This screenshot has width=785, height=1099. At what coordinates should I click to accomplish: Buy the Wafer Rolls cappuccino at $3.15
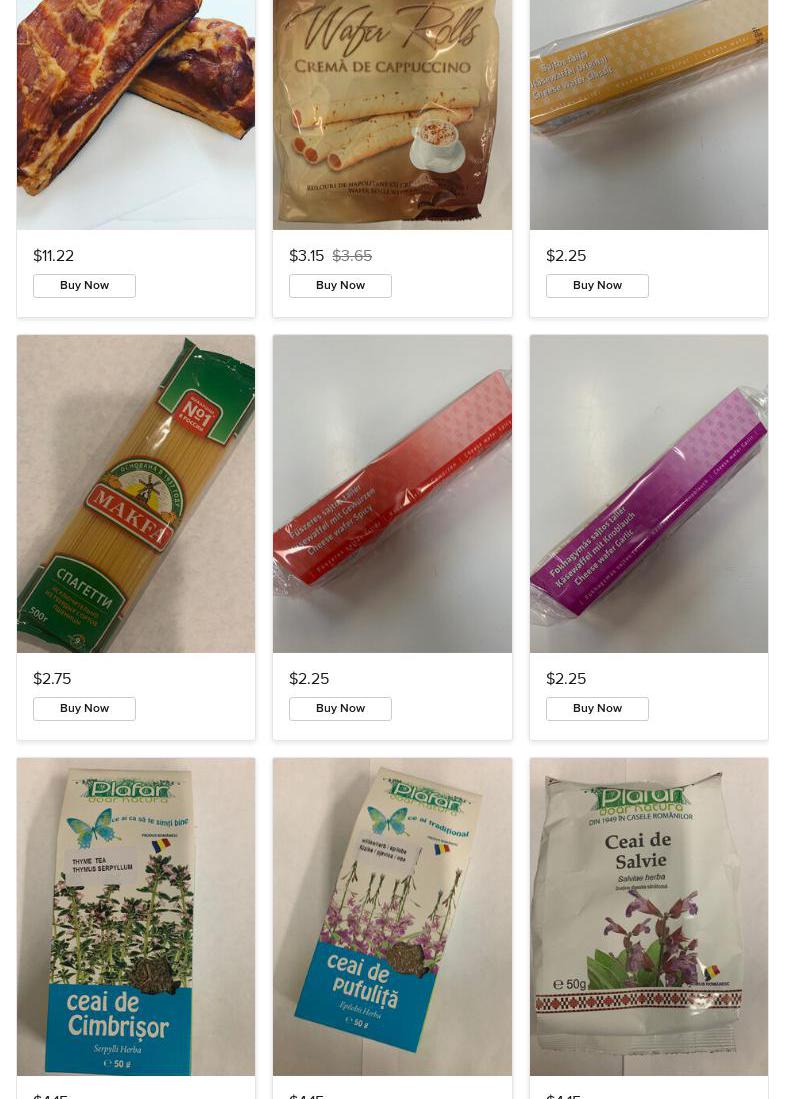pyautogui.click(x=340, y=286)
